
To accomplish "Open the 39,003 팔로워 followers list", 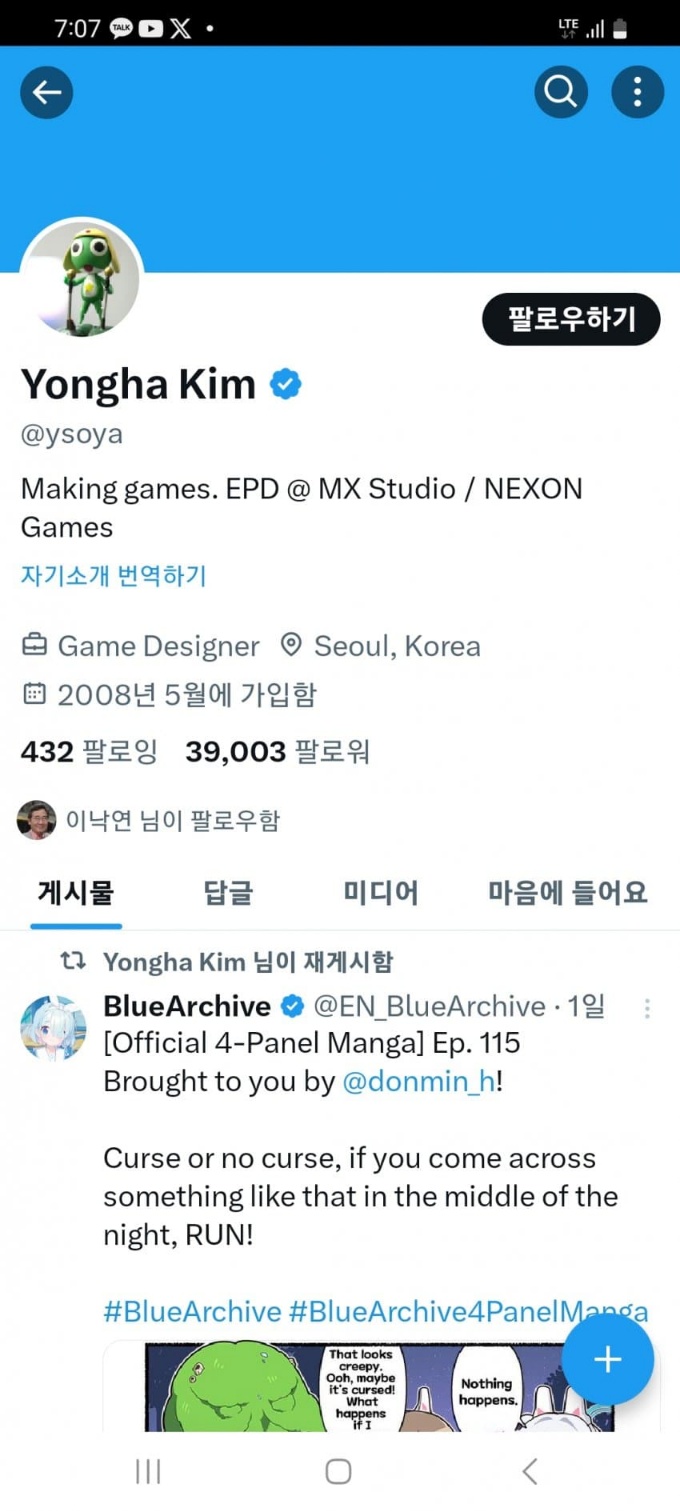I will click(x=277, y=752).
